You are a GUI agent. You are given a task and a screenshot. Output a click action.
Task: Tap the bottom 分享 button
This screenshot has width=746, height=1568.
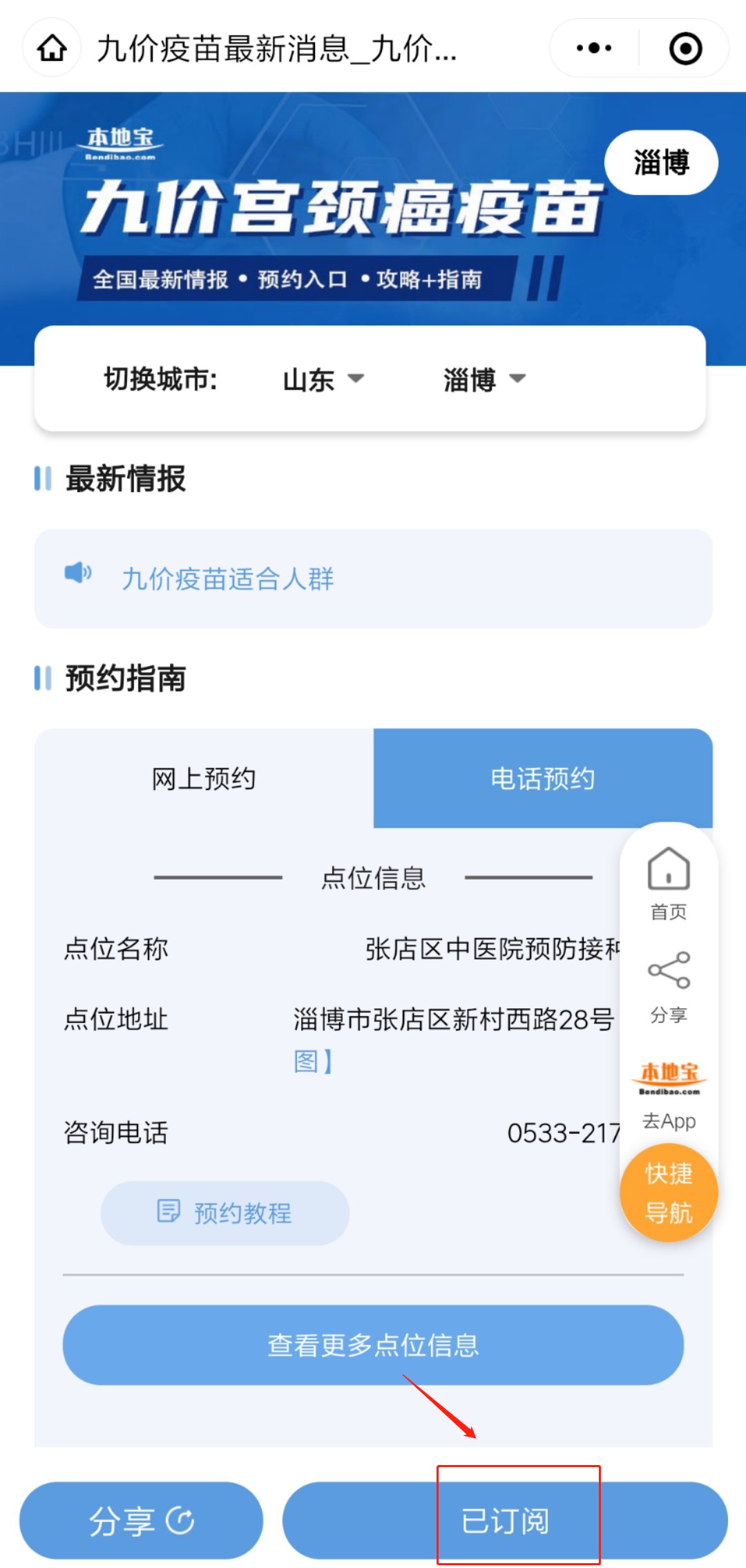[141, 1520]
